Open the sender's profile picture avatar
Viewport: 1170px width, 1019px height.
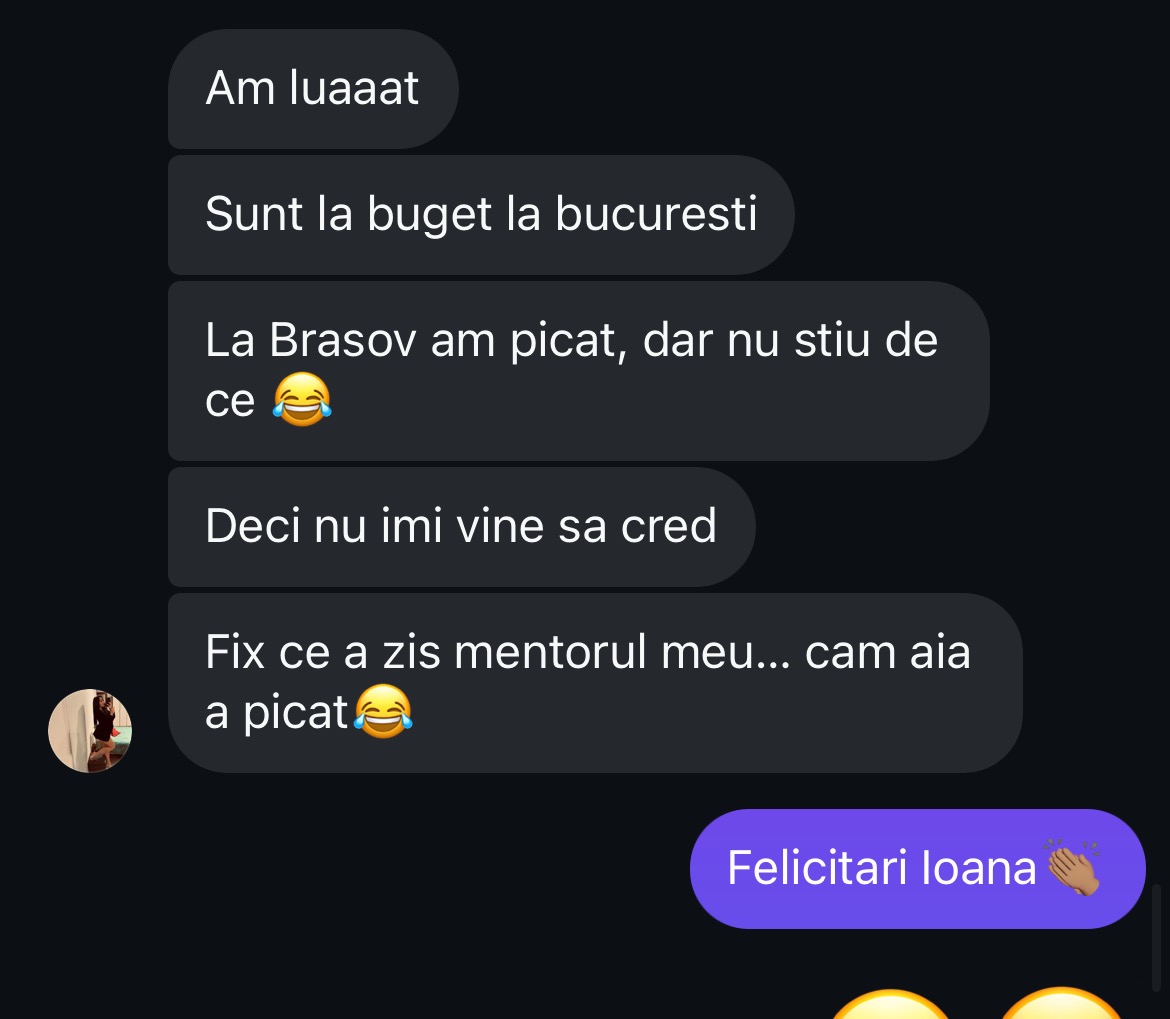(90, 730)
